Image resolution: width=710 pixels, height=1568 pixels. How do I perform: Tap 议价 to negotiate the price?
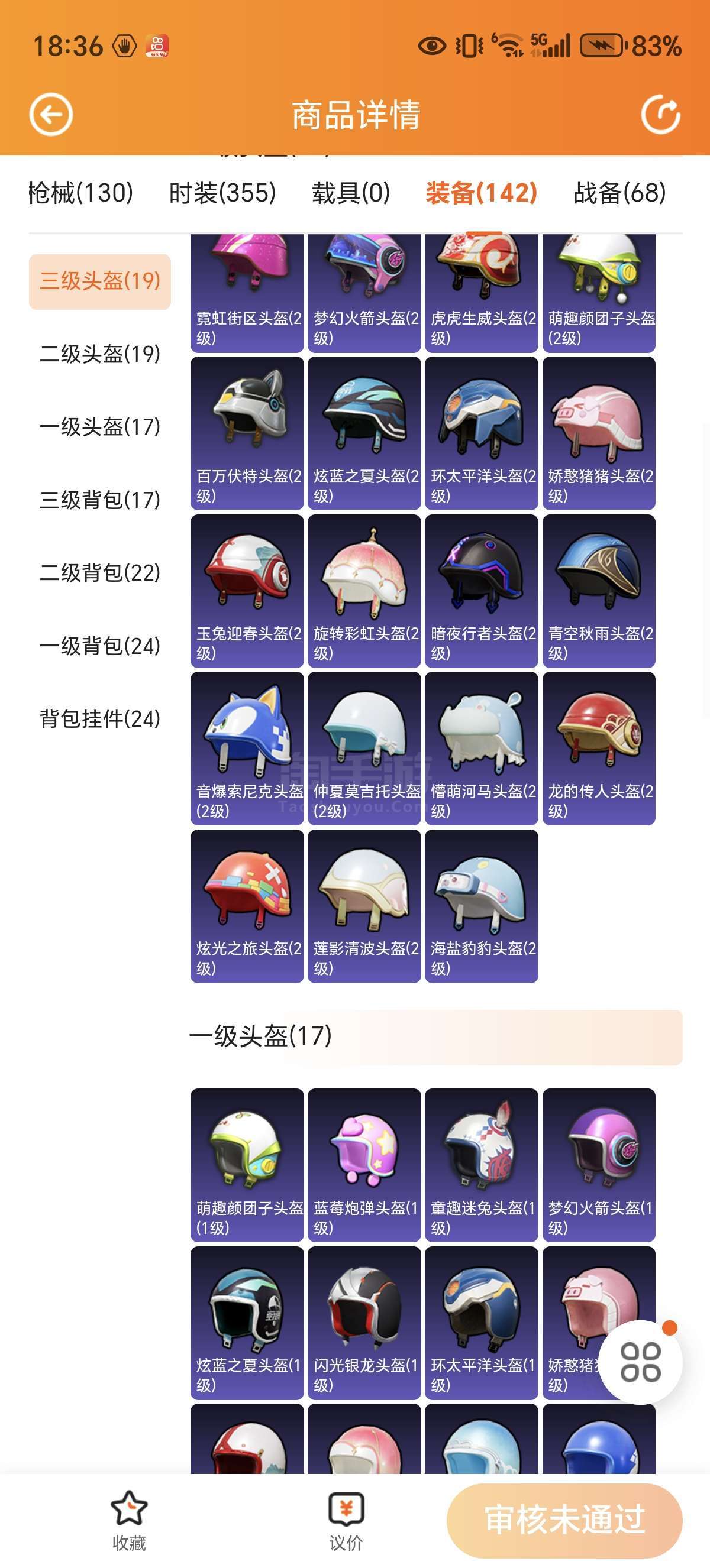(346, 1520)
